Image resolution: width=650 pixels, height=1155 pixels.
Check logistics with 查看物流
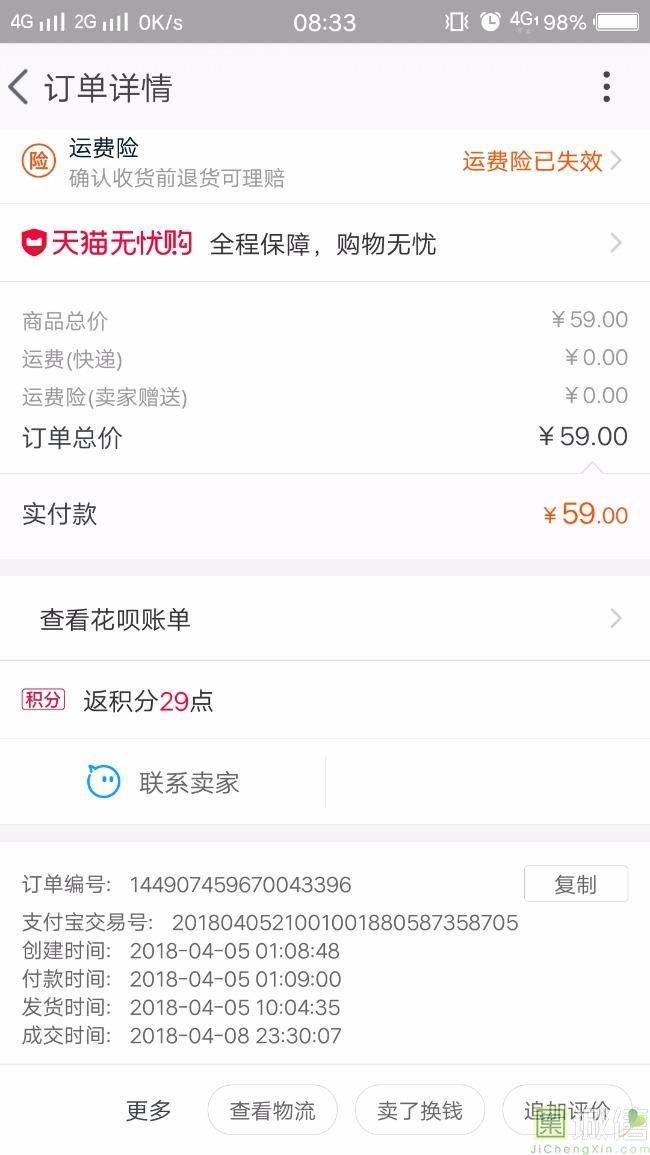pyautogui.click(x=272, y=1110)
